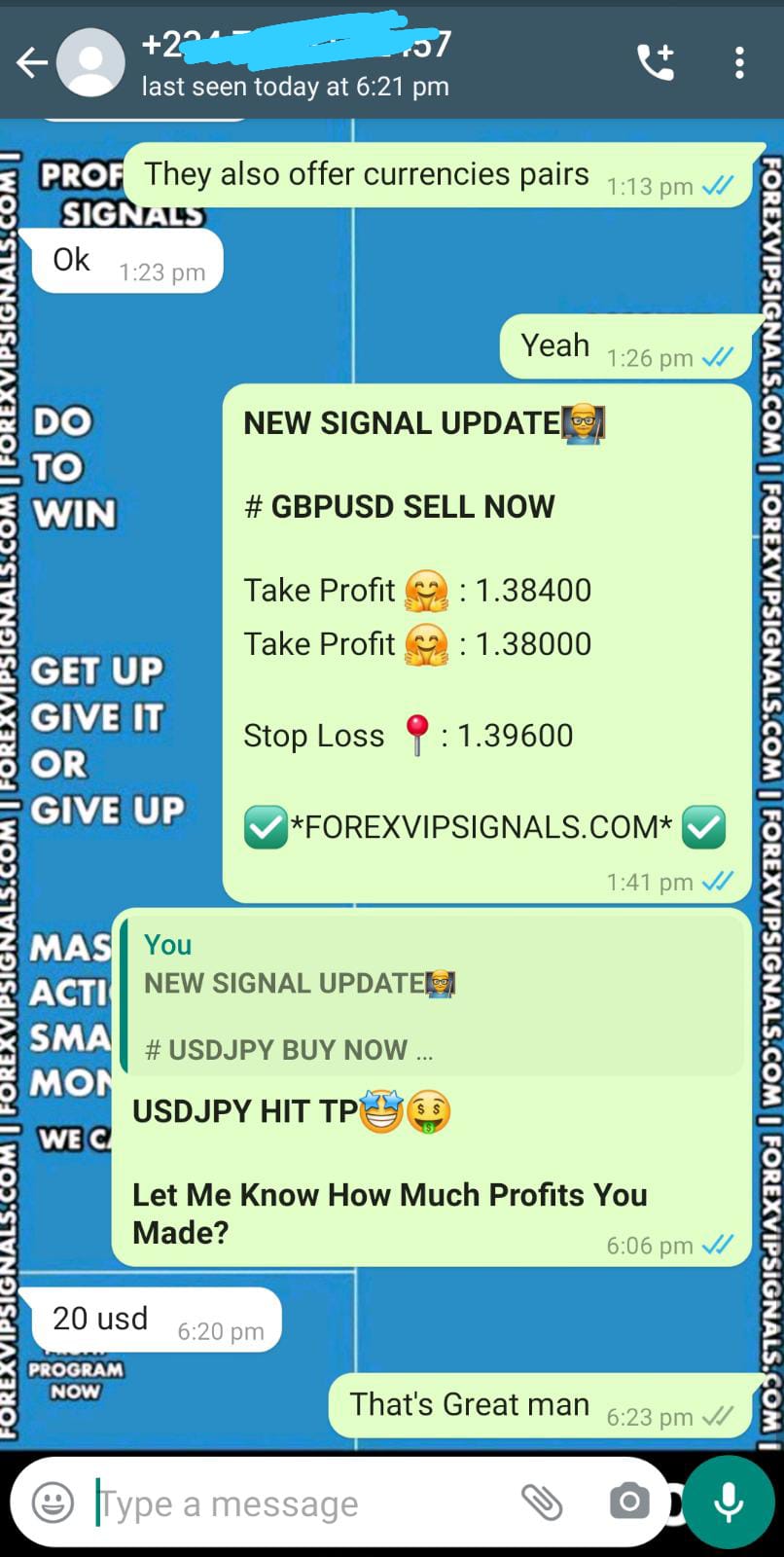Screen dimensions: 784x1557
Task: Open the overflow menu
Action: coord(739,63)
